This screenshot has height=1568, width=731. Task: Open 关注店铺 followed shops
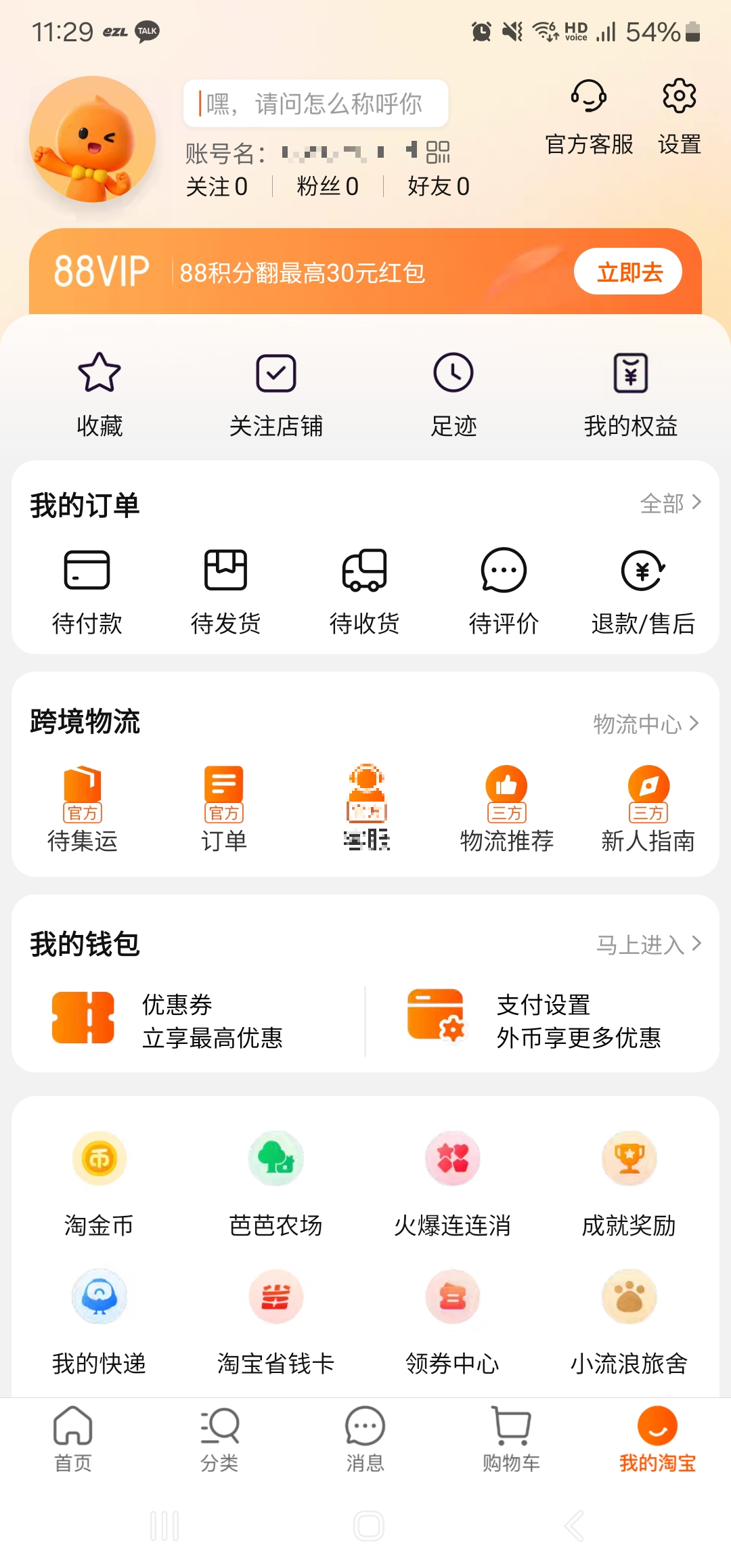276,394
